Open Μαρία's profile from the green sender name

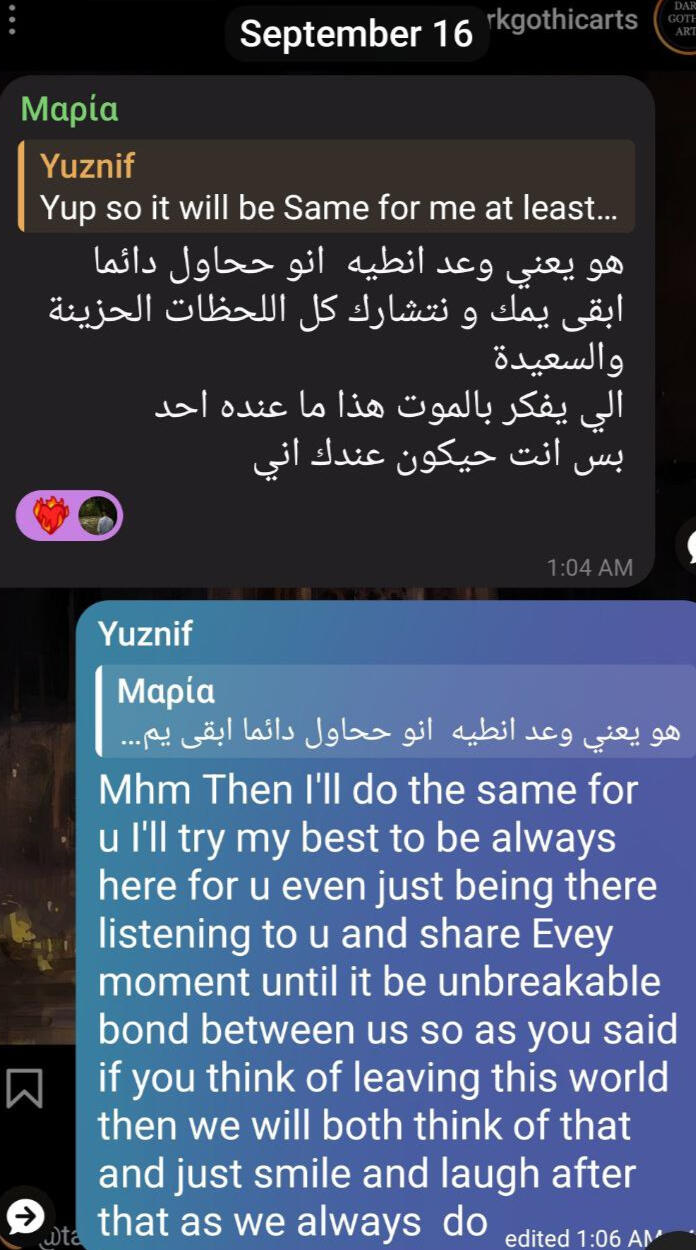coord(69,109)
